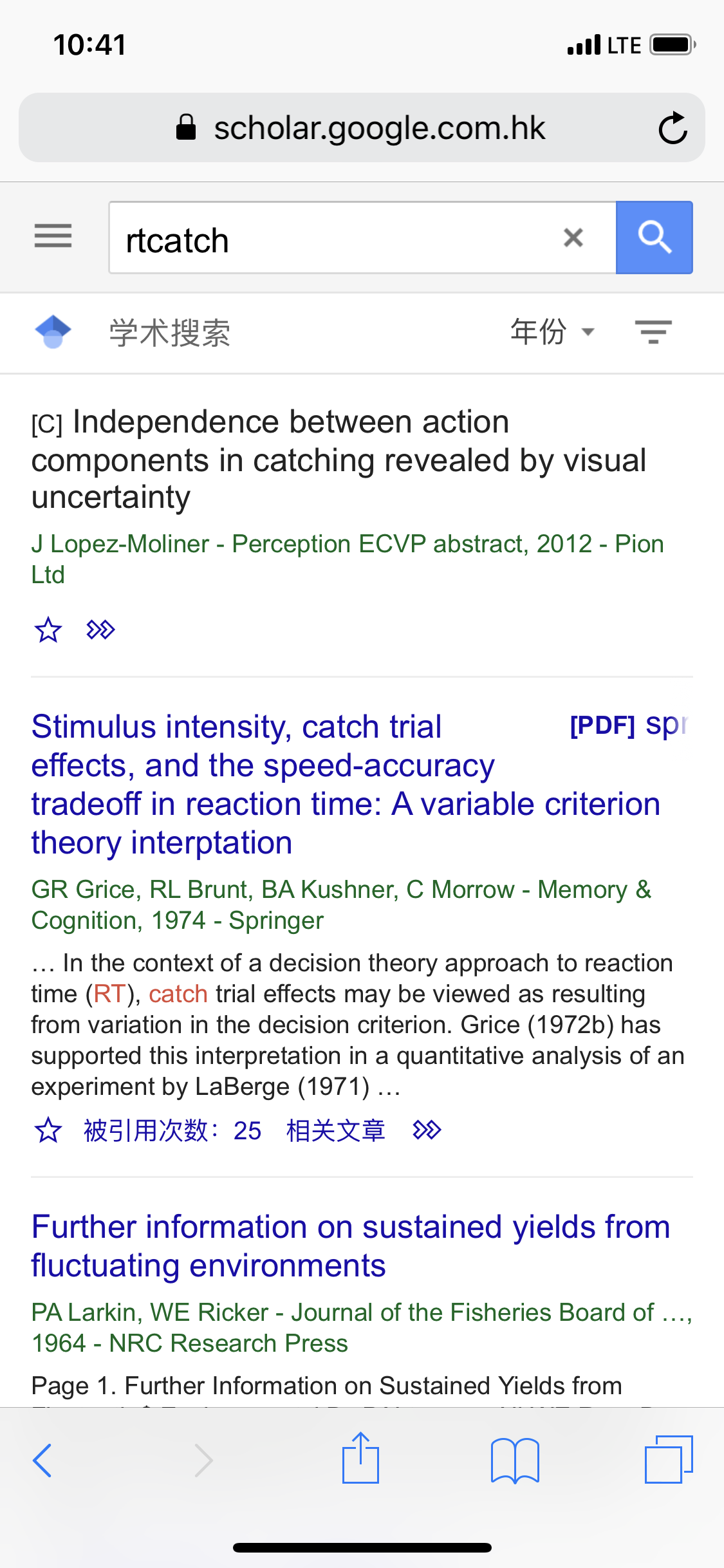Clear the rtcatch search text
Screen dimensions: 724x1568
point(573,238)
